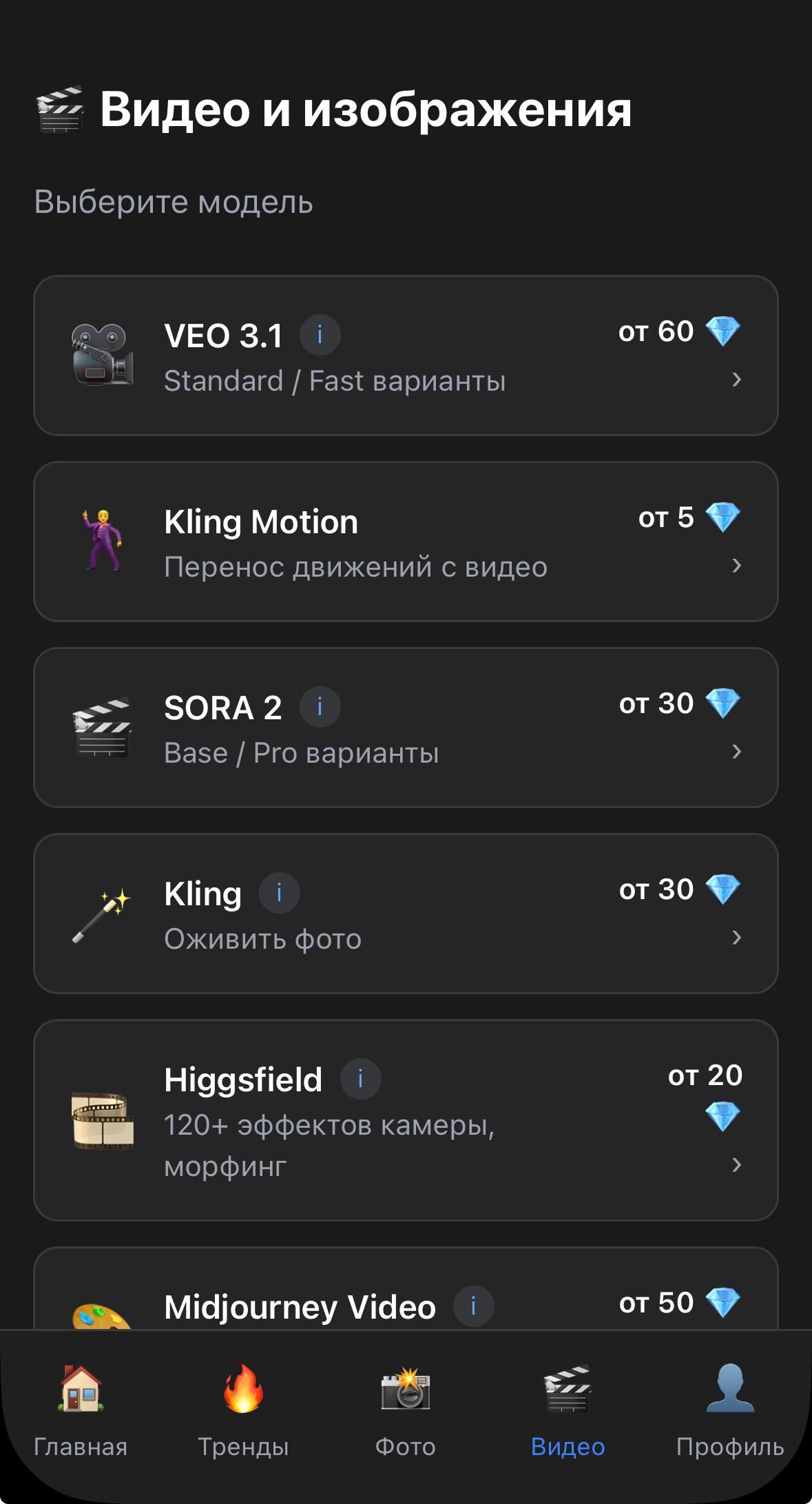812x1504 pixels.
Task: Open the SORA 2 model card
Action: 406,727
